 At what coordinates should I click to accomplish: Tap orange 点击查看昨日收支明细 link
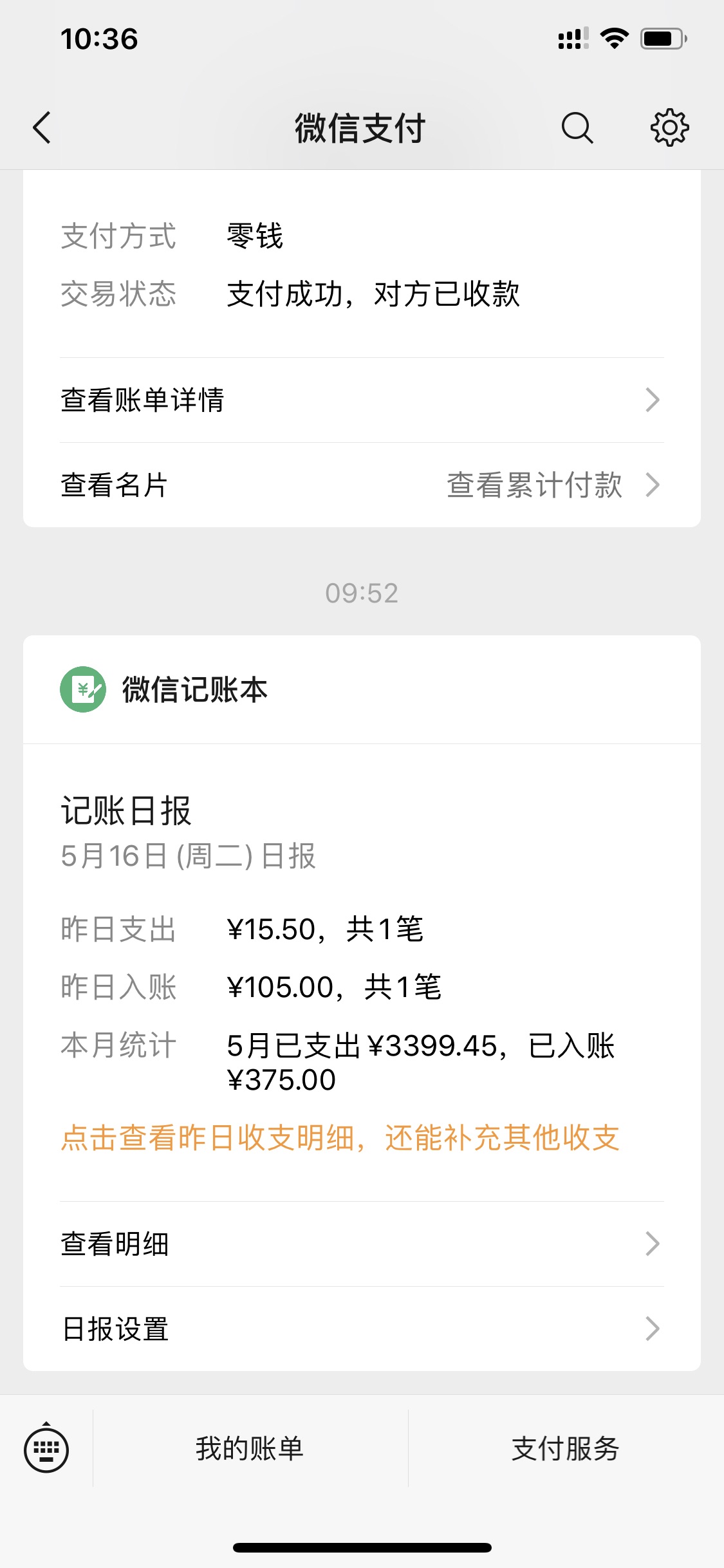[x=340, y=1138]
